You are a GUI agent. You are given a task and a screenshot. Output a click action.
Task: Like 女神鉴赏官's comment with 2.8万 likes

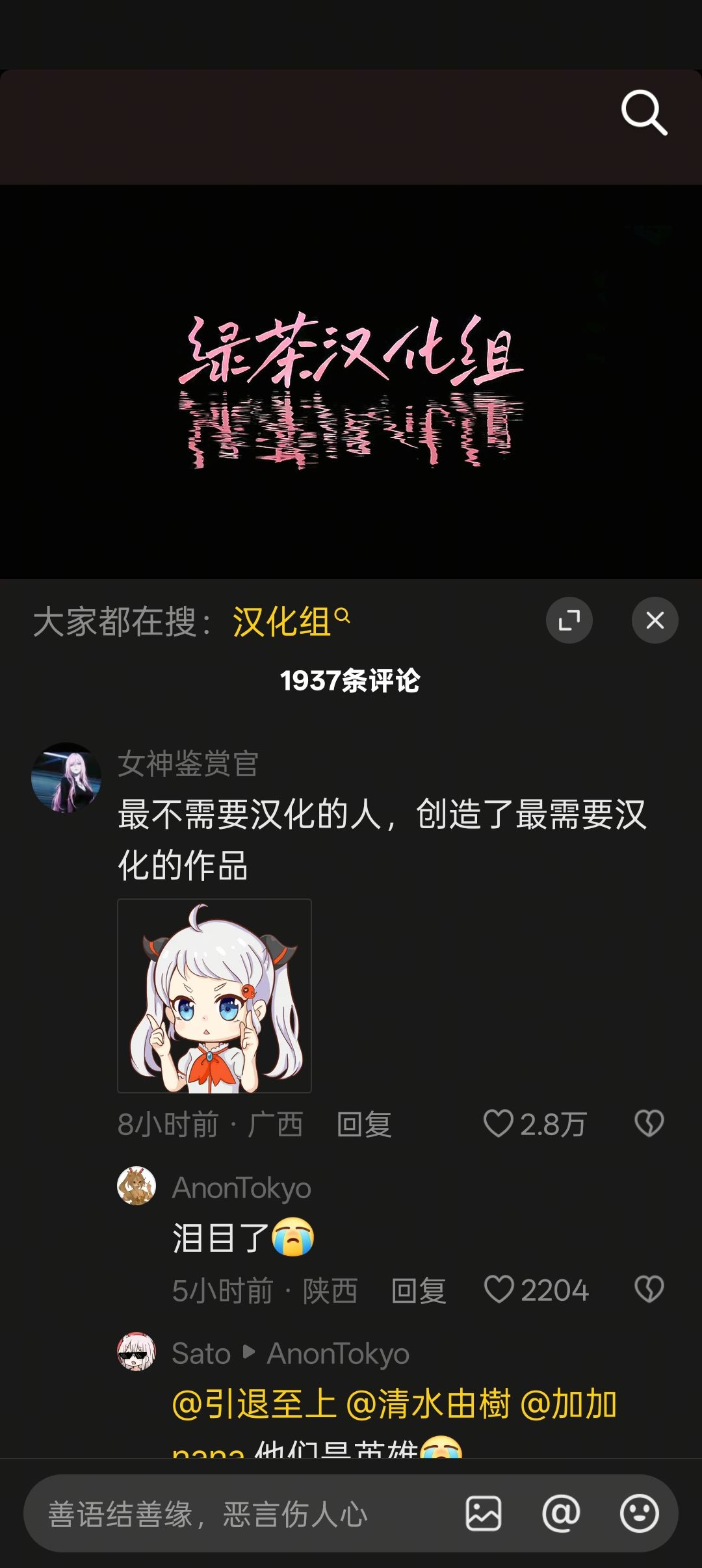499,1123
